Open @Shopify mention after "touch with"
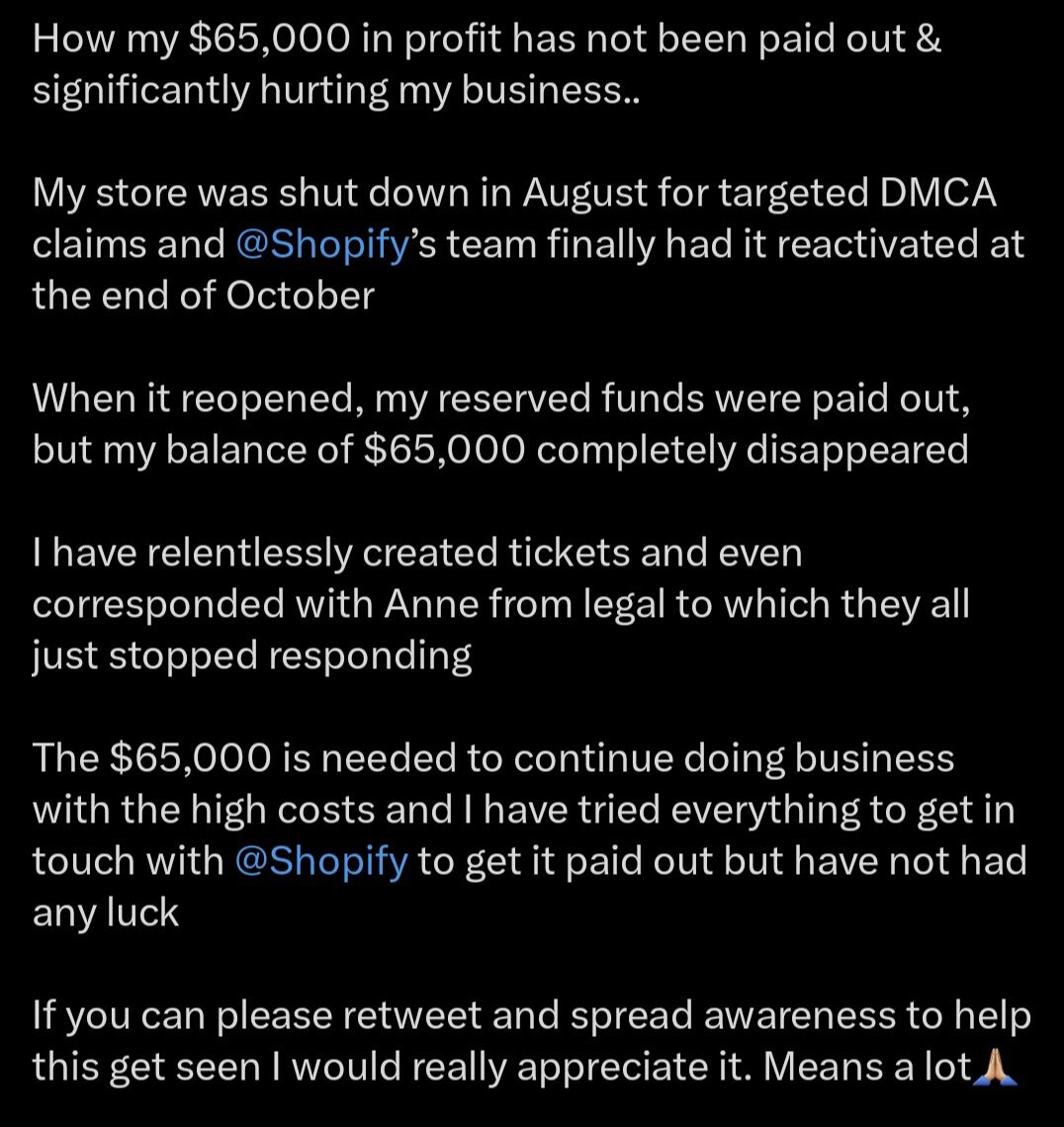This screenshot has width=1064, height=1127. (321, 861)
